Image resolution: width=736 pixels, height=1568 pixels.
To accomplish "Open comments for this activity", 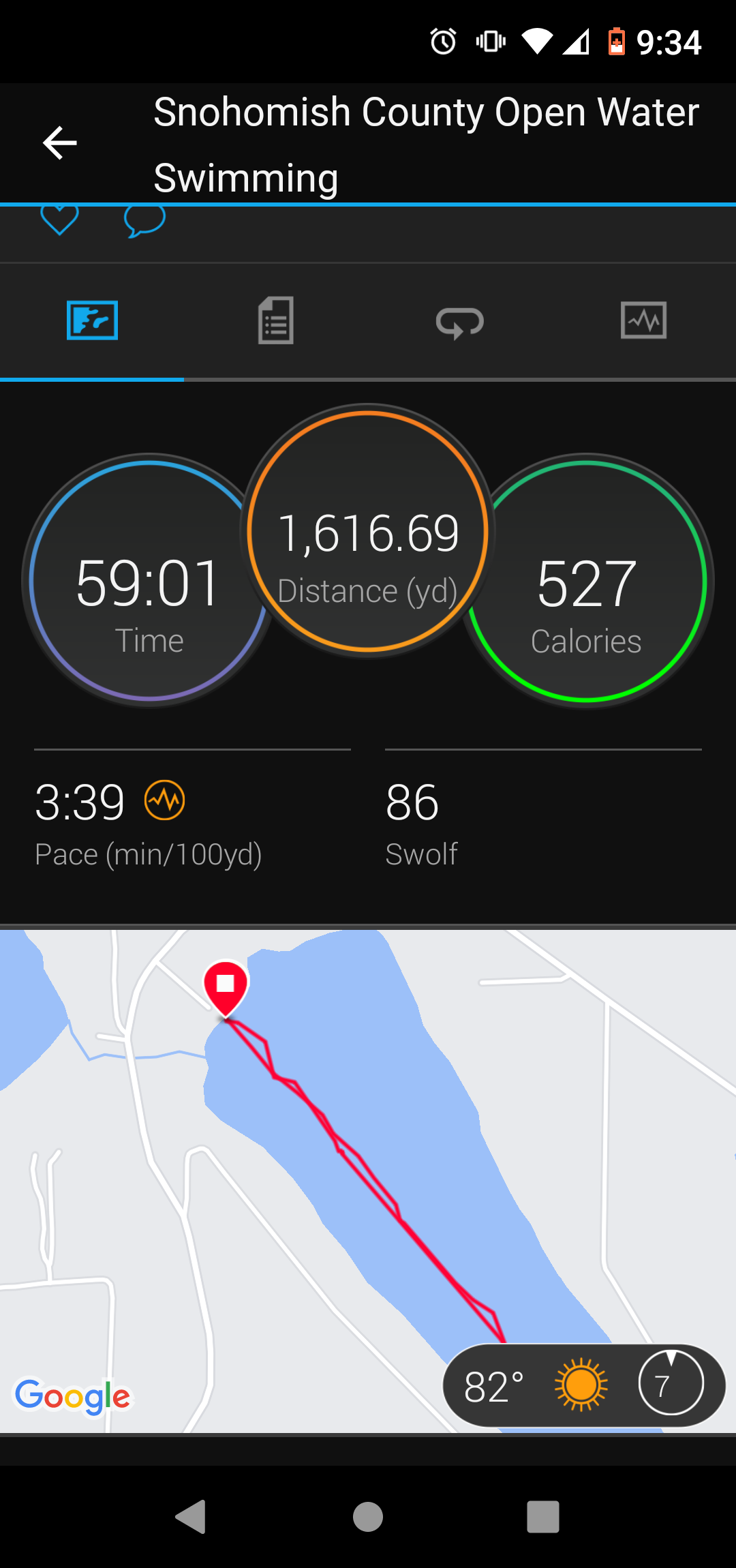I will point(144,221).
